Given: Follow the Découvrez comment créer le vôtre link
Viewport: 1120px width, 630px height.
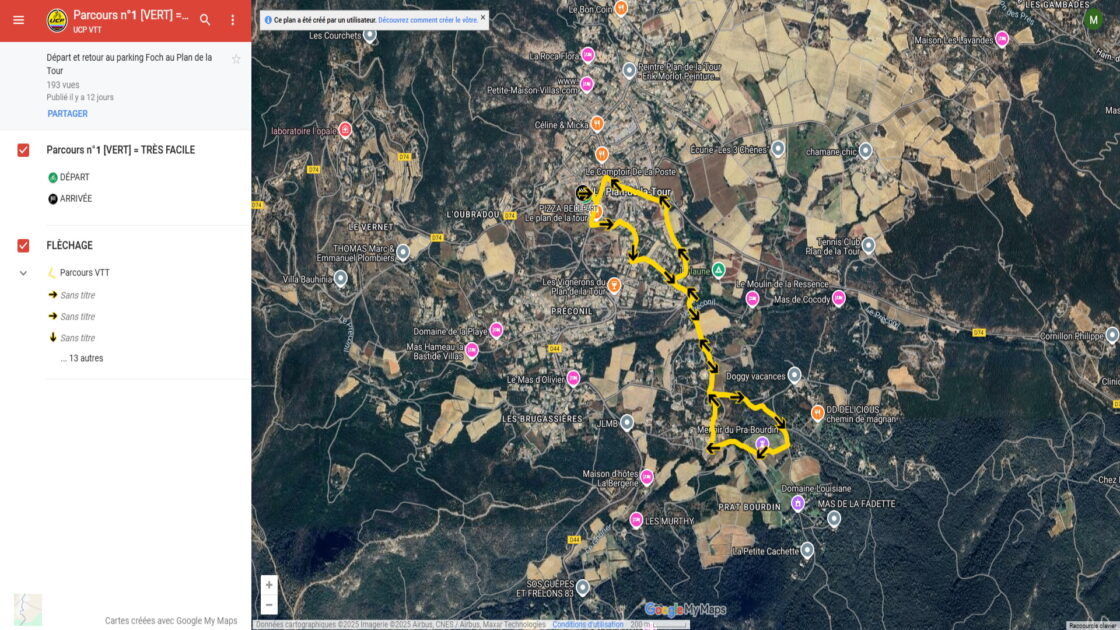Looking at the screenshot, I should pos(428,20).
